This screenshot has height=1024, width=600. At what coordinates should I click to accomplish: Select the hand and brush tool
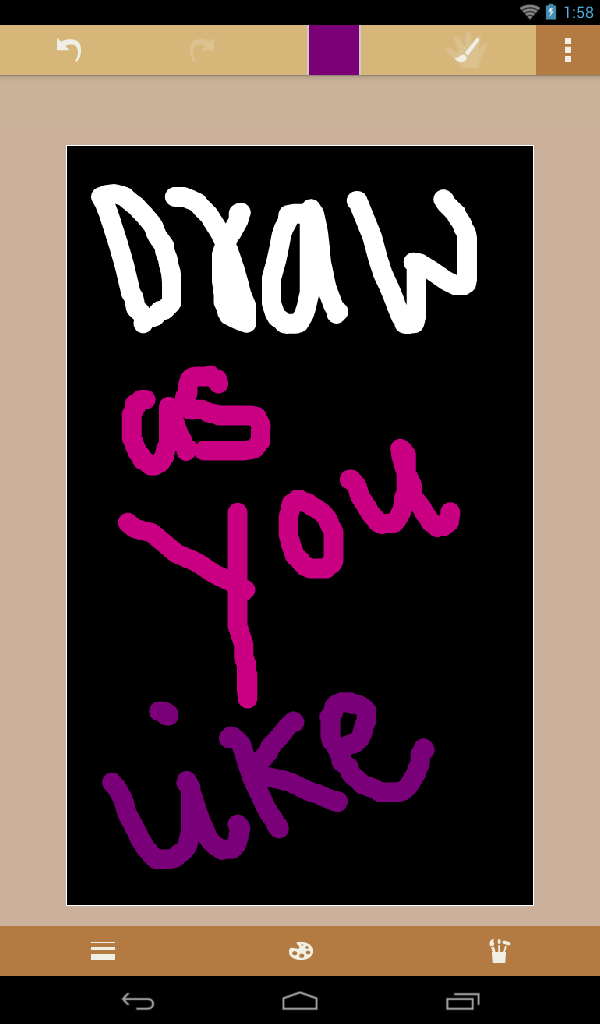tap(467, 50)
